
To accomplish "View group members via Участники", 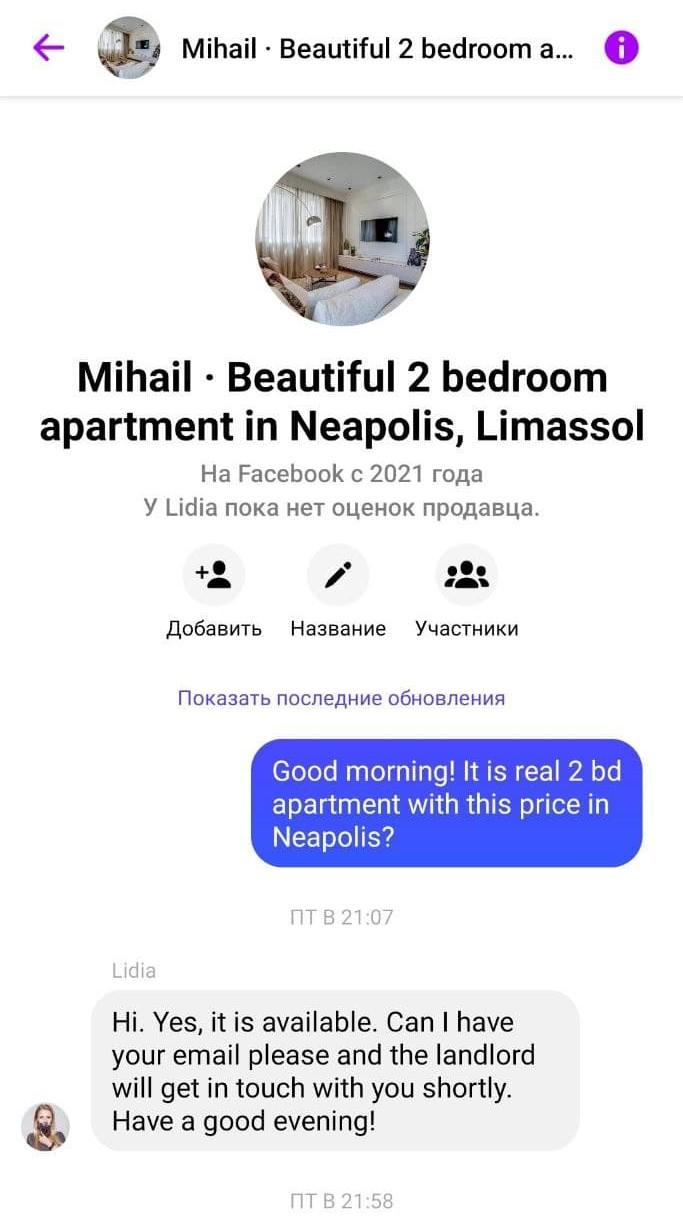I will coord(466,574).
